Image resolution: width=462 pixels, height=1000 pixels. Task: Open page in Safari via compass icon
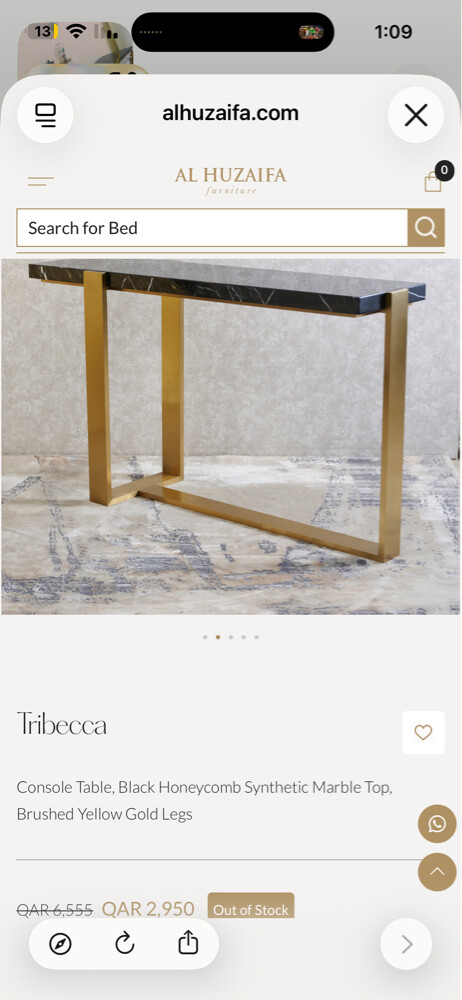tap(61, 944)
